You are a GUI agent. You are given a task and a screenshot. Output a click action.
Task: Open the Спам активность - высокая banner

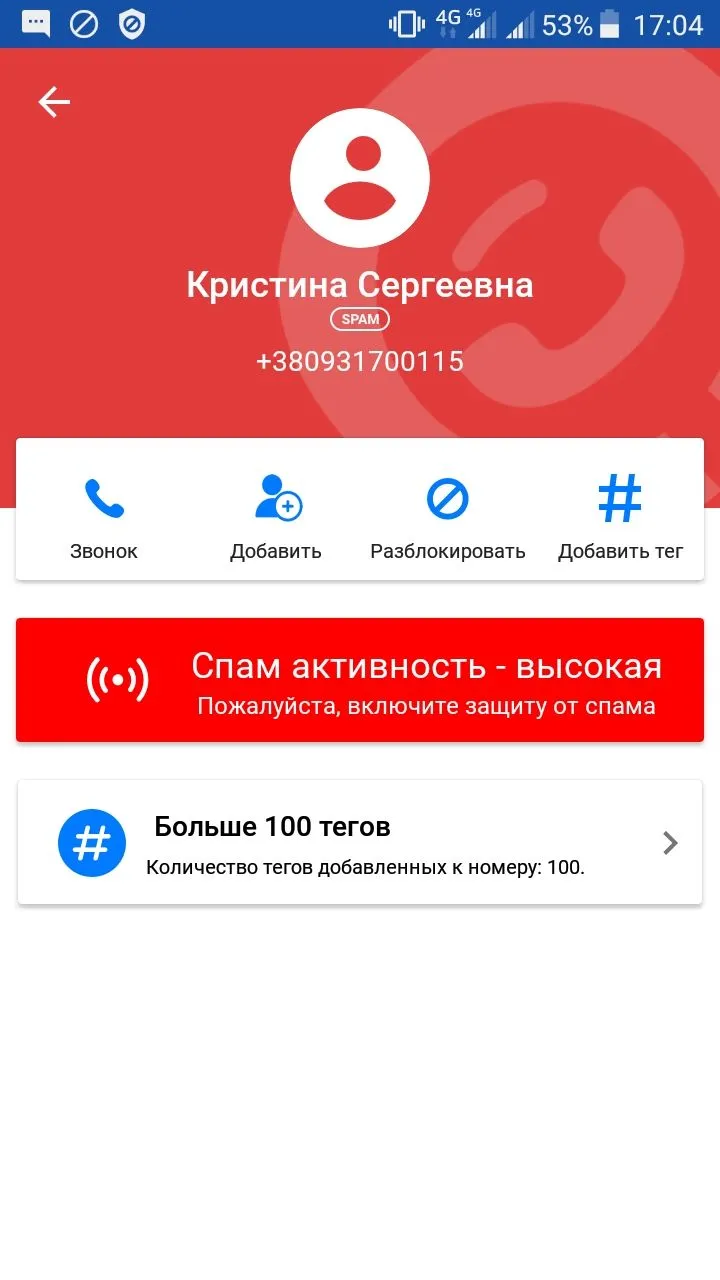pos(360,680)
